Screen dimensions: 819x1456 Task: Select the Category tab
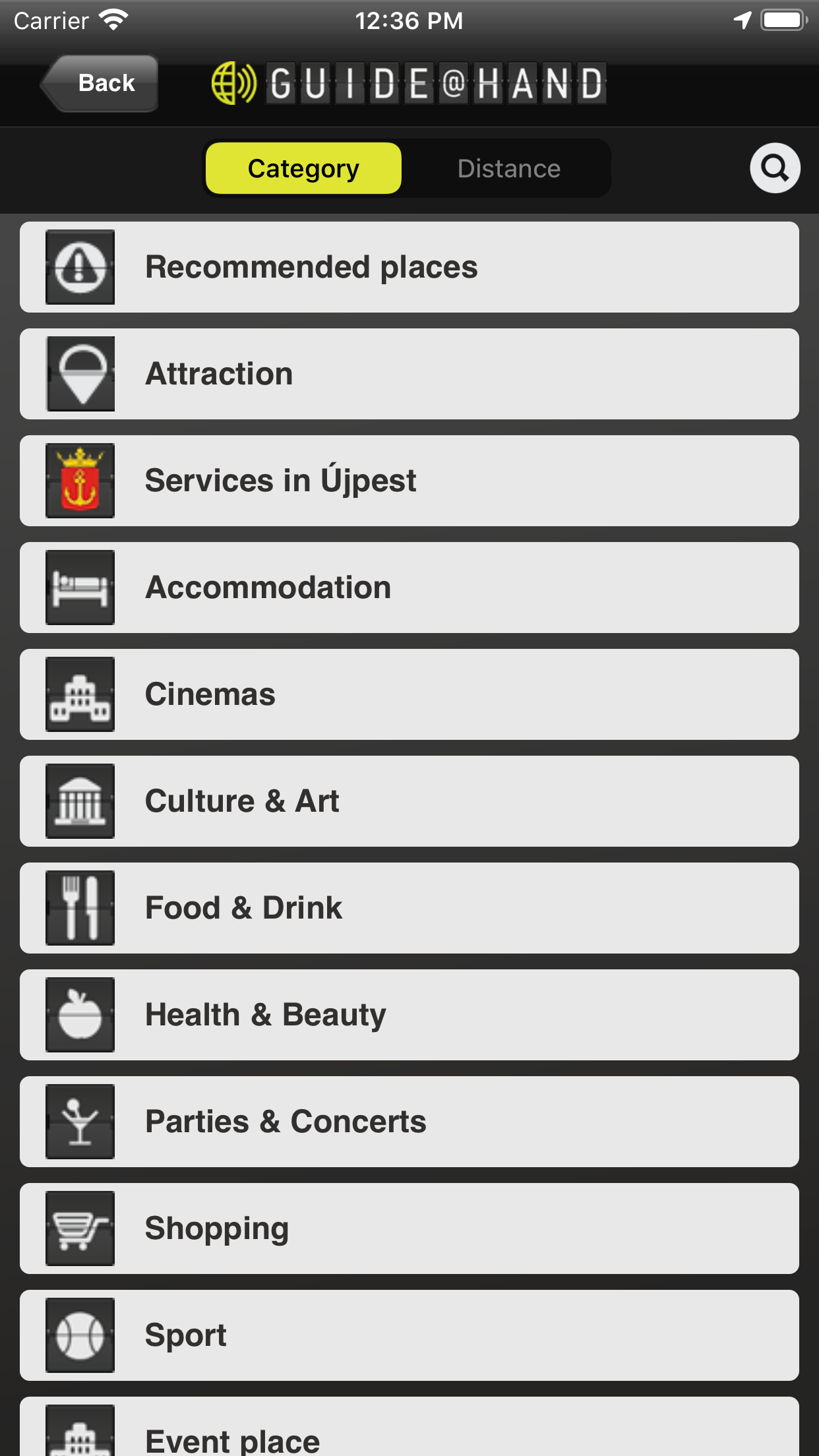(x=303, y=168)
